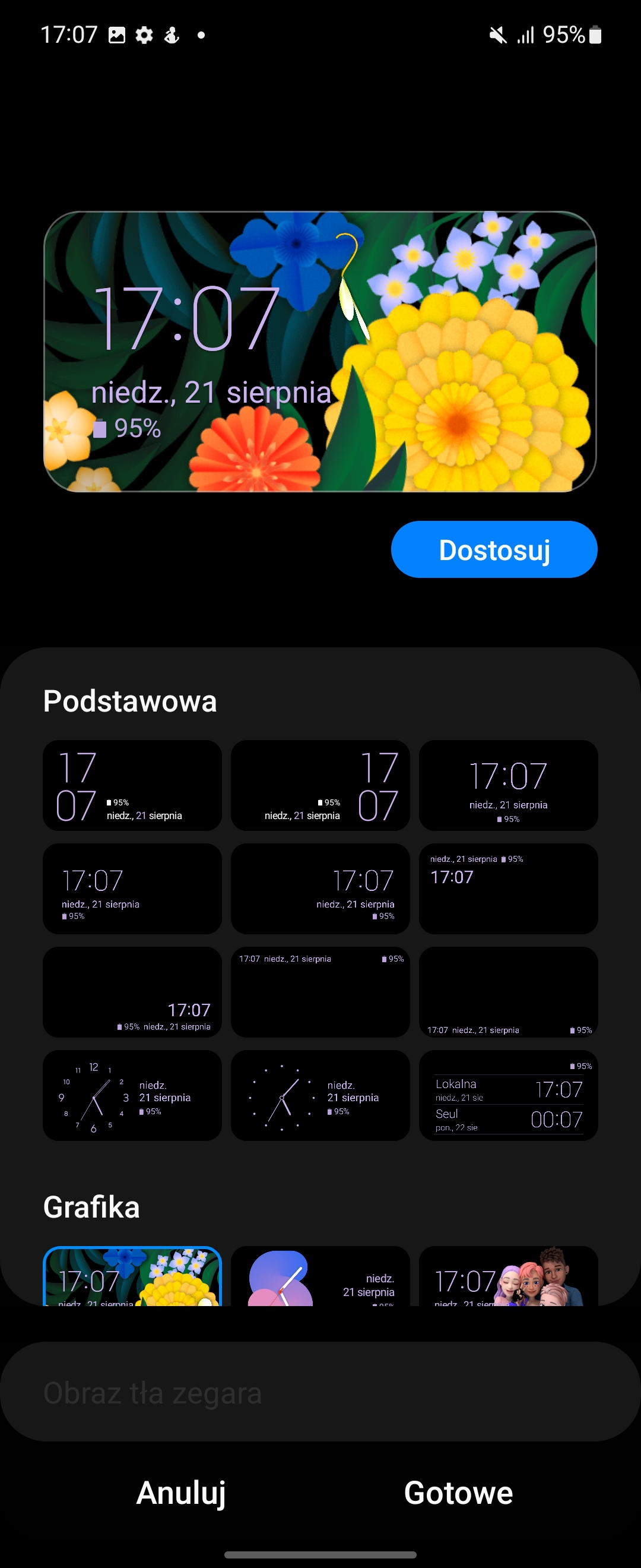Screen dimensions: 641x1568
Task: Select bottom-right small 17:07 clock style
Action: 132,991
